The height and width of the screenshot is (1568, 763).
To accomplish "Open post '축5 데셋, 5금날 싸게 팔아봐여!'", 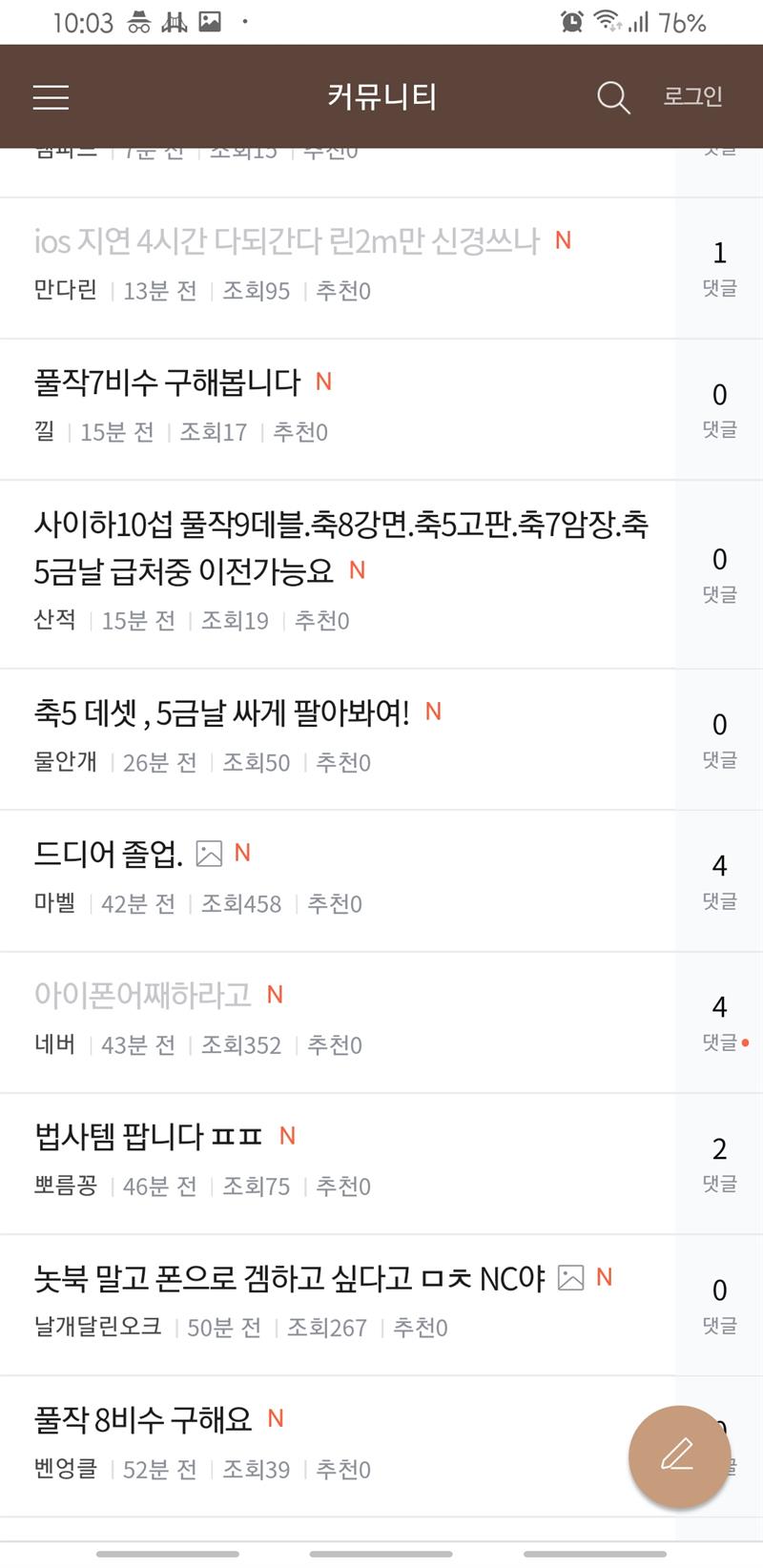I will [x=221, y=712].
